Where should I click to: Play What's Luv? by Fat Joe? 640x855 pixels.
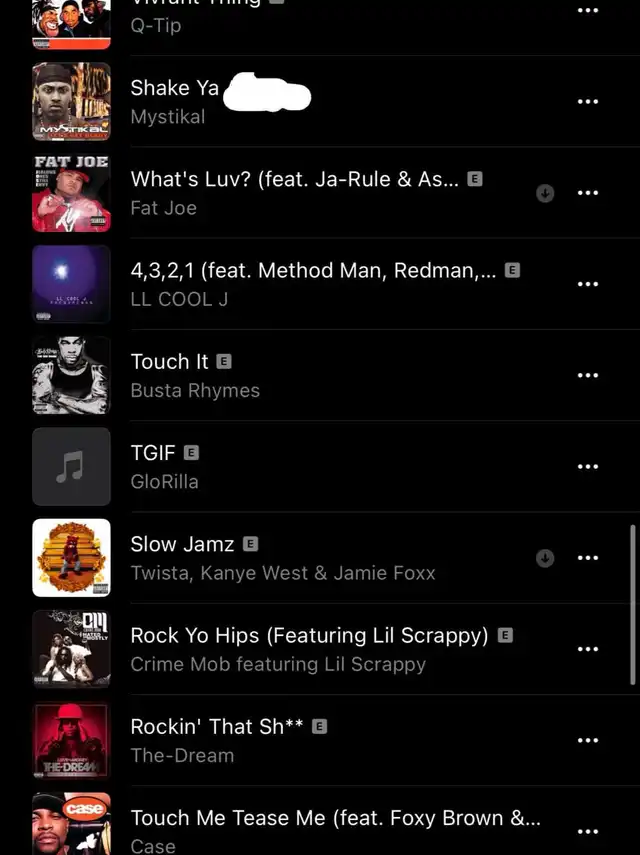(x=327, y=192)
